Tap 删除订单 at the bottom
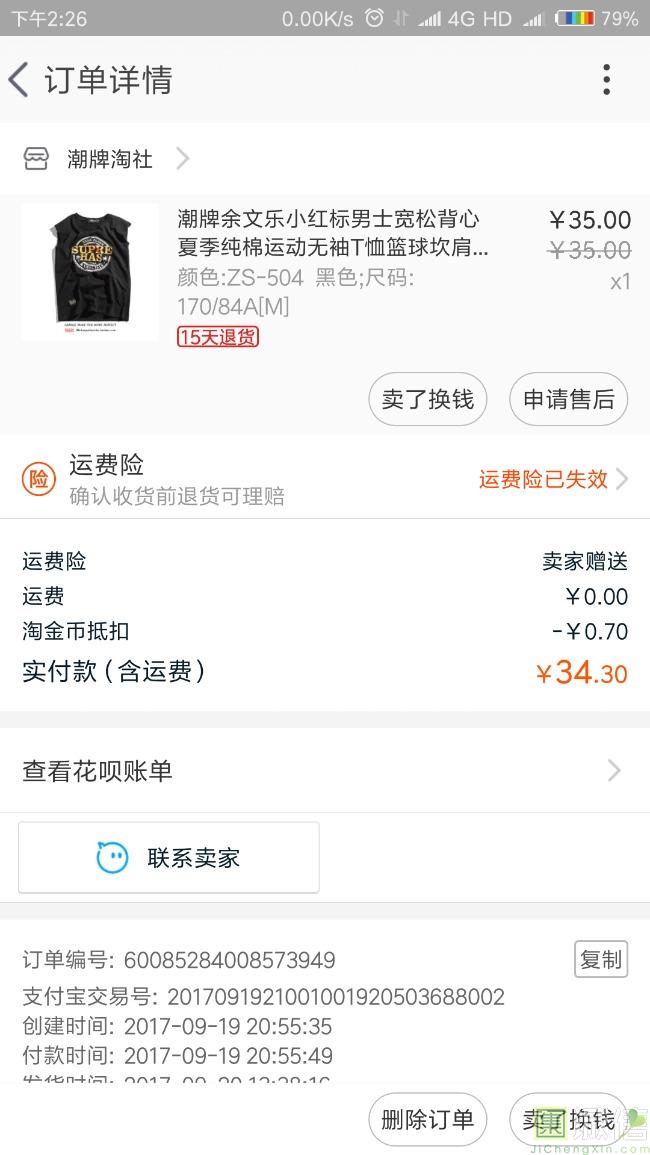650x1155 pixels. pos(427,1120)
